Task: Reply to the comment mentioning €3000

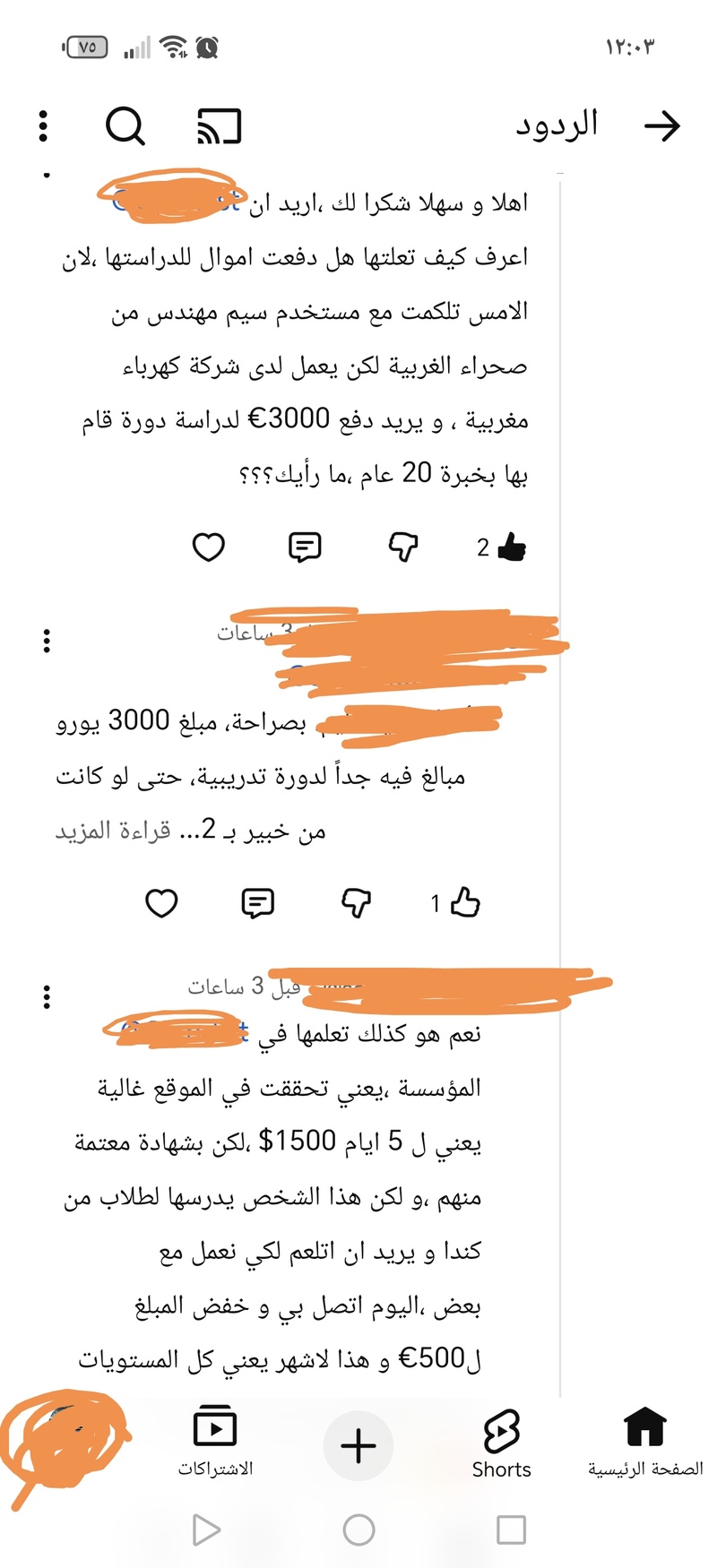Action: point(305,547)
